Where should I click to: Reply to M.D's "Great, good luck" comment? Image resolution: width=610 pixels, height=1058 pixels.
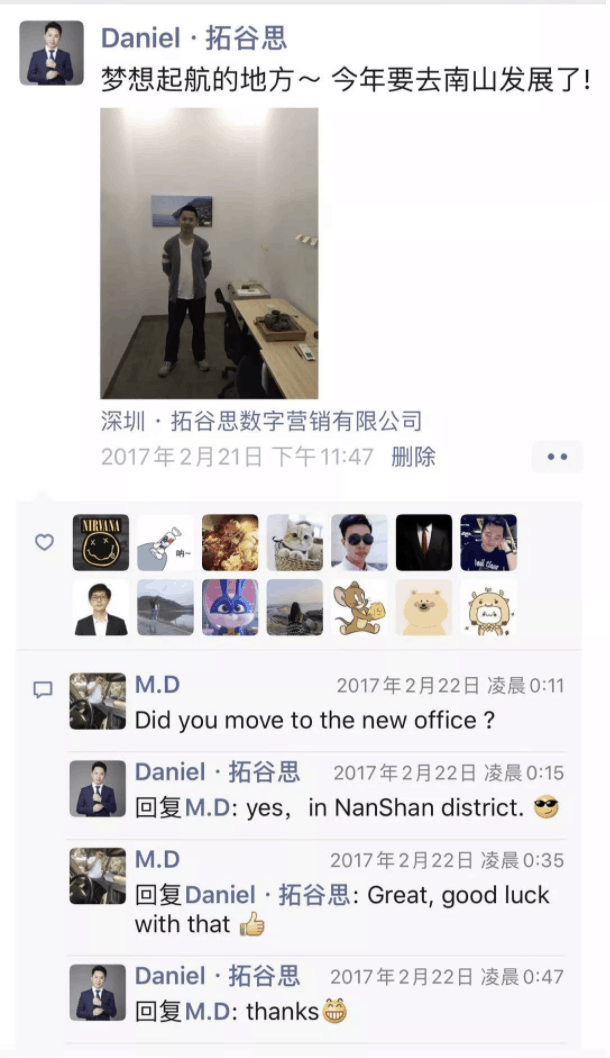(x=340, y=909)
